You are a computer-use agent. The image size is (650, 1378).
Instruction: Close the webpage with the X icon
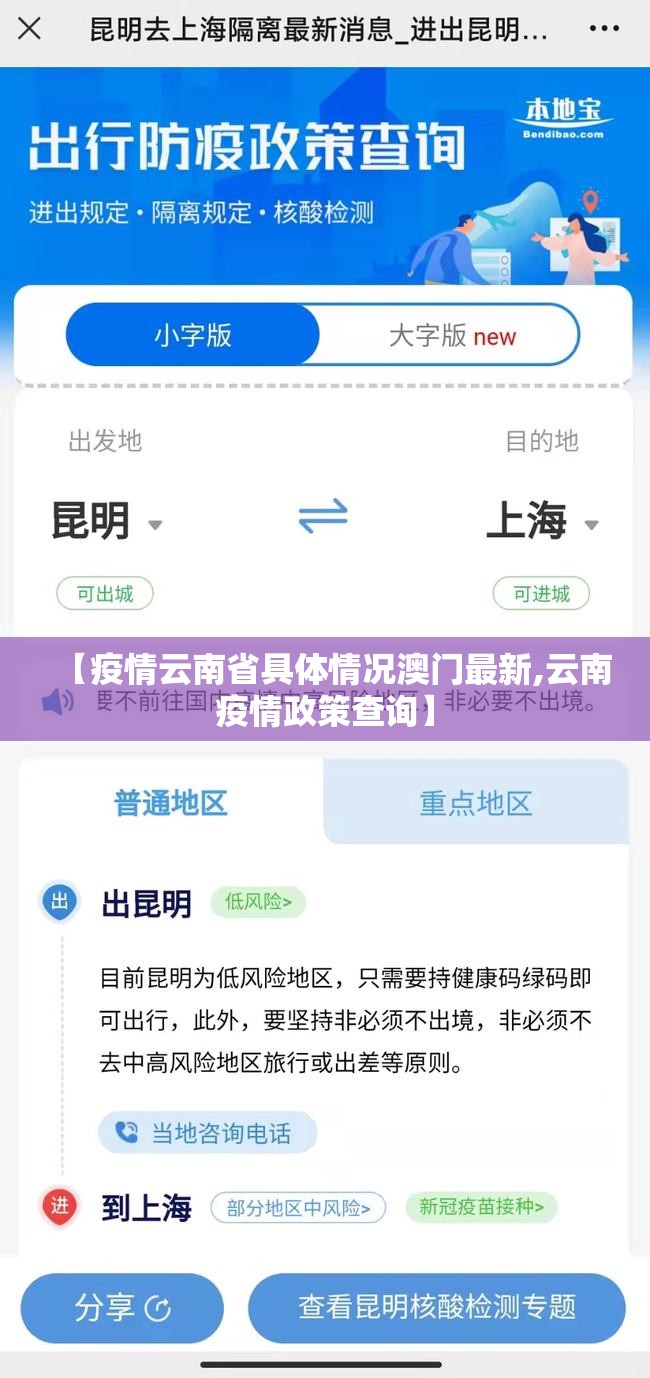coord(30,29)
